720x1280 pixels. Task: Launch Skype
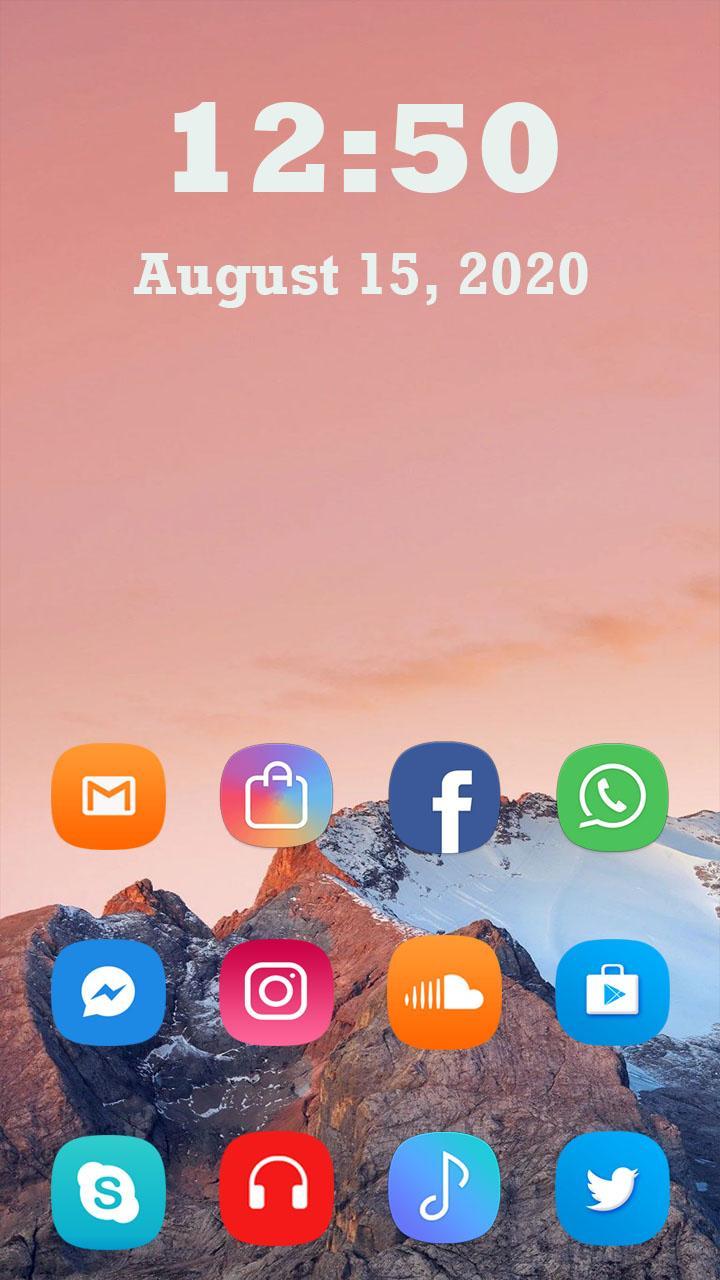[x=108, y=1189]
